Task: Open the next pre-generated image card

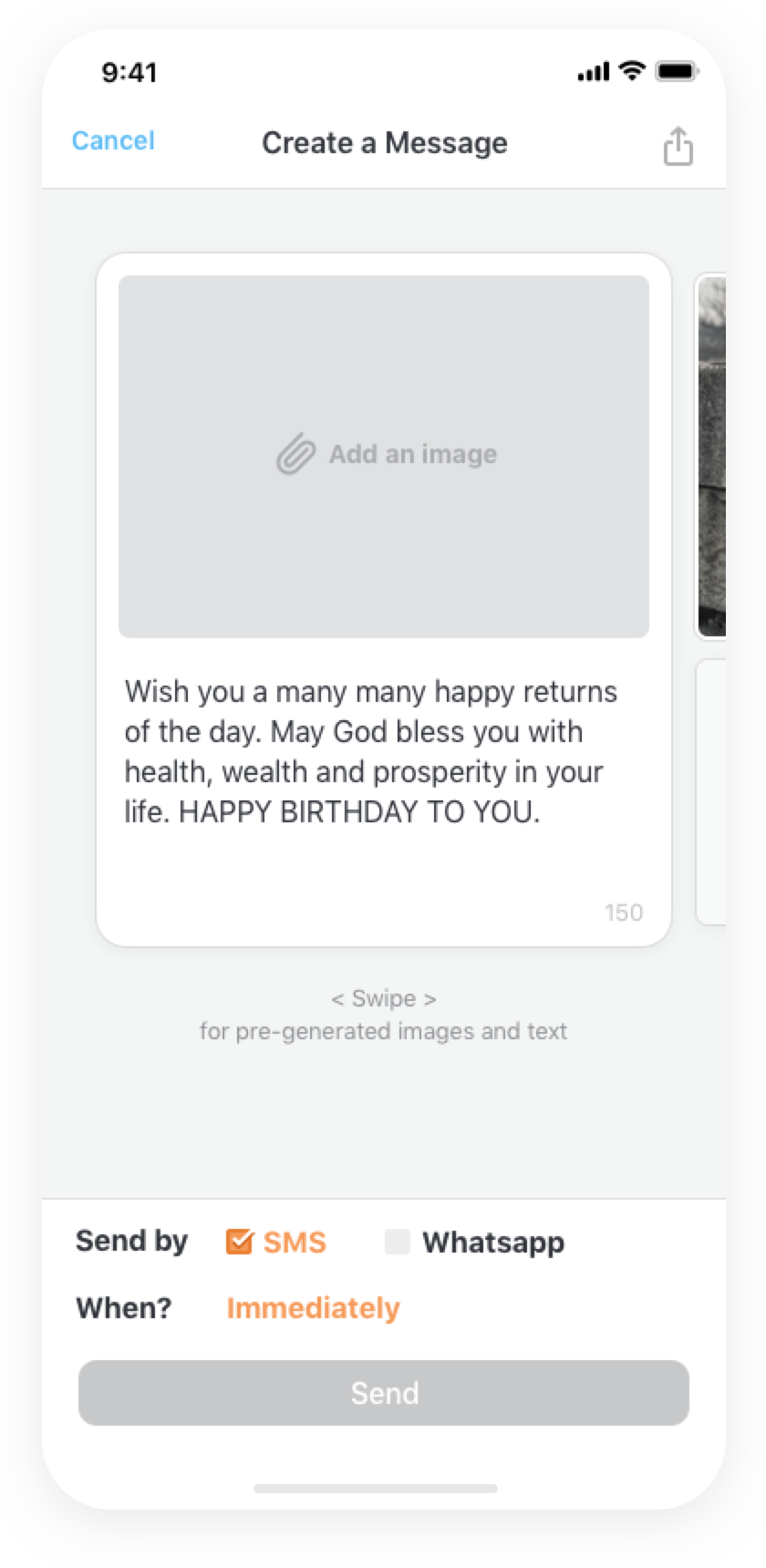Action: [x=711, y=456]
